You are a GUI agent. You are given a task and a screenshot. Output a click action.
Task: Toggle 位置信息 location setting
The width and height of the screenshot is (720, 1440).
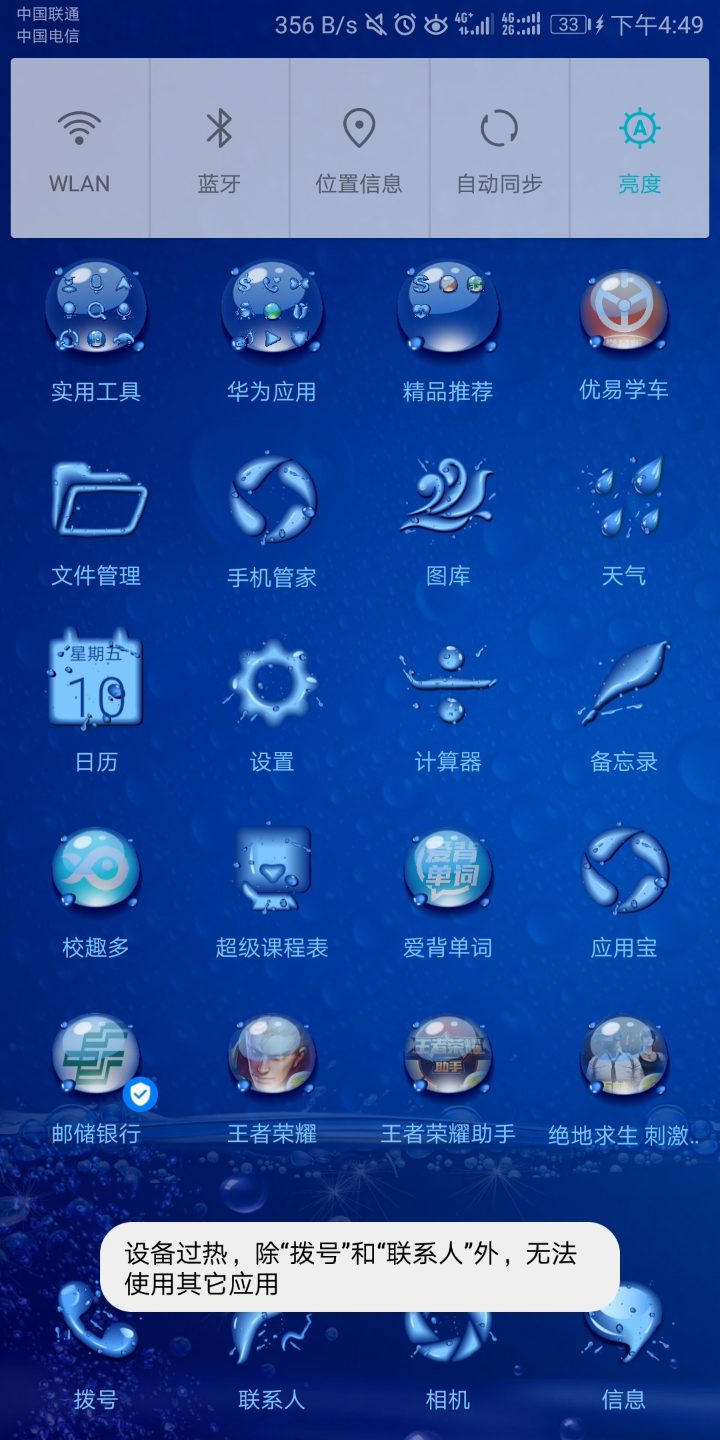pyautogui.click(x=359, y=148)
